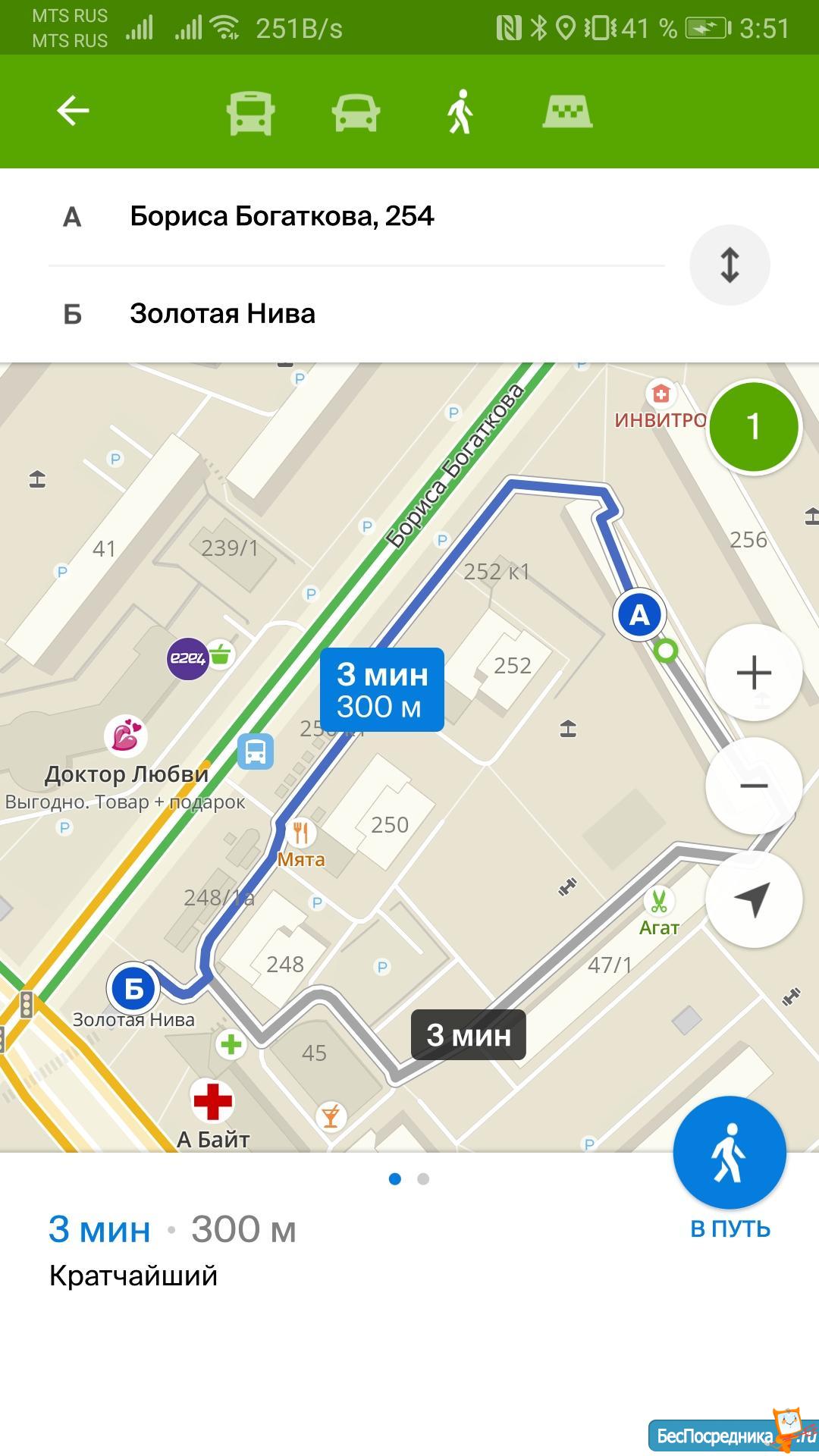
Task: Go back using the arrow icon
Action: click(x=73, y=111)
